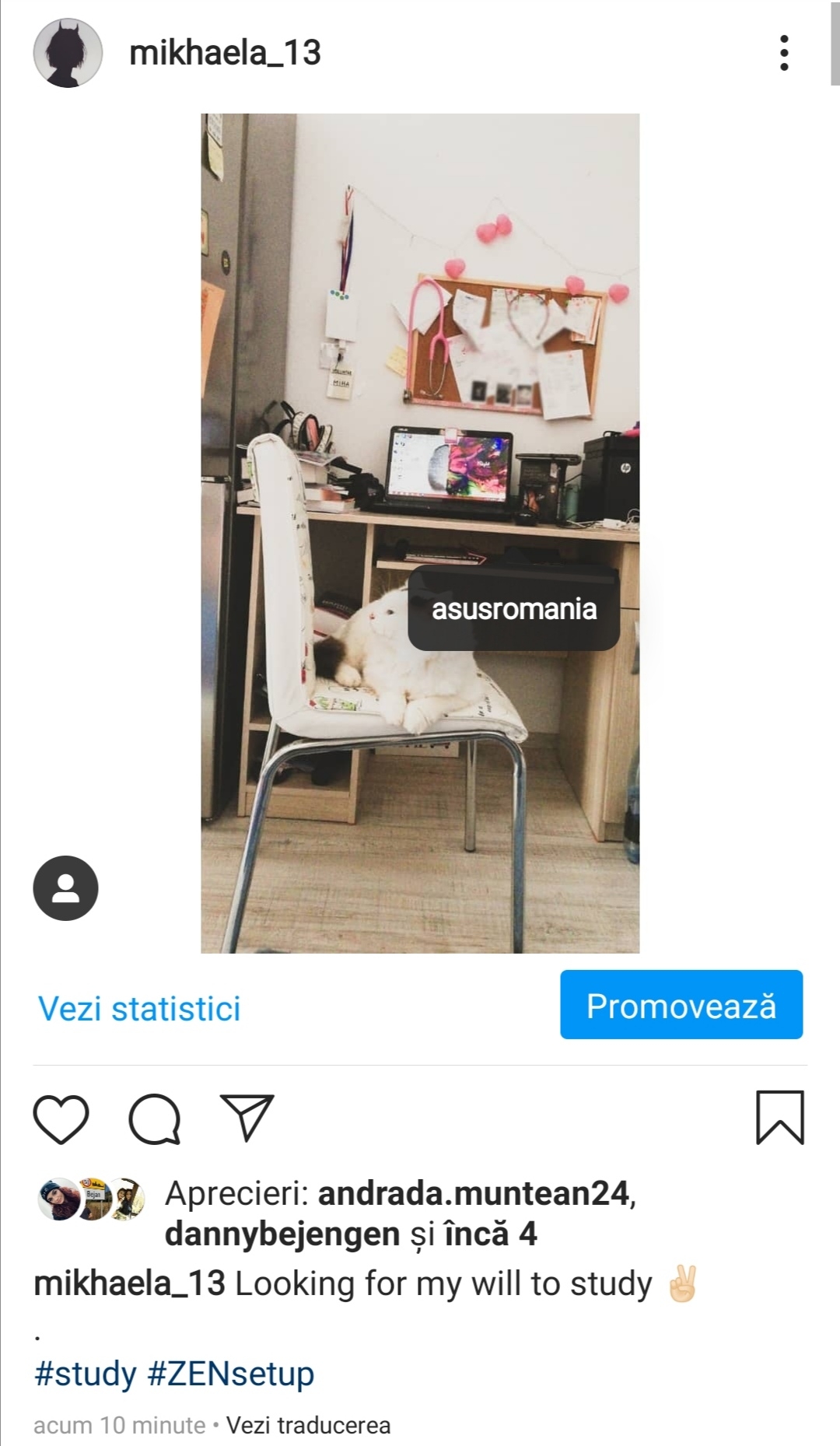The width and height of the screenshot is (840, 1446).
Task: Open andrada.muntean24 profile from likes
Action: coord(473,1193)
